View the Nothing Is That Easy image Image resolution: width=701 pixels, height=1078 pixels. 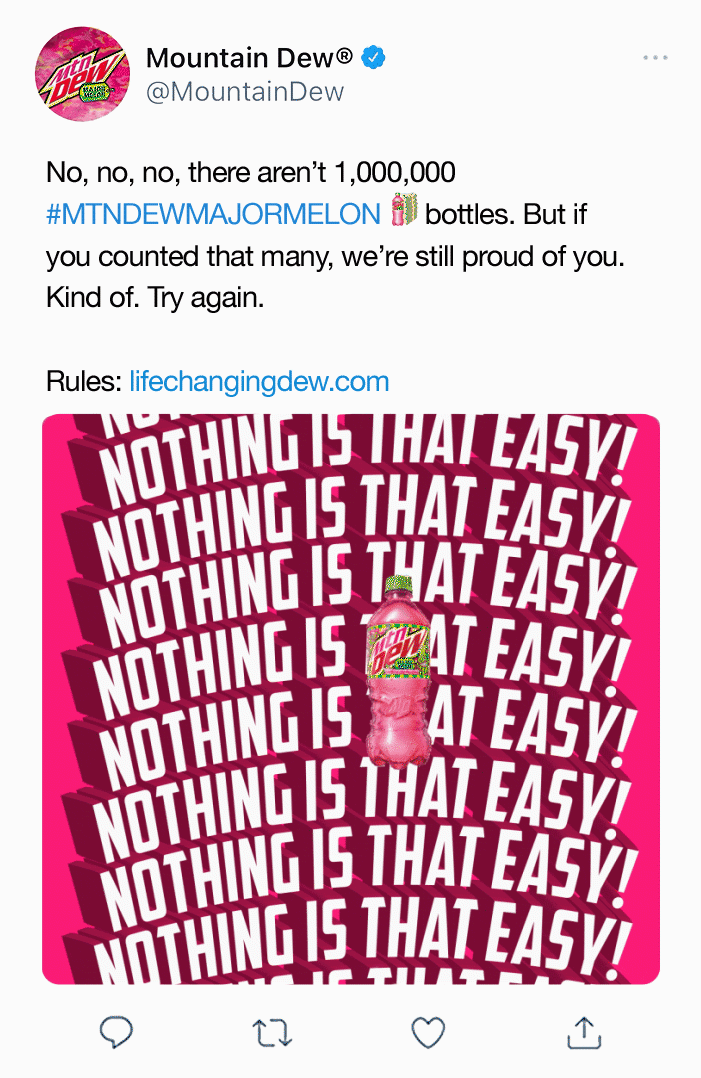click(350, 698)
